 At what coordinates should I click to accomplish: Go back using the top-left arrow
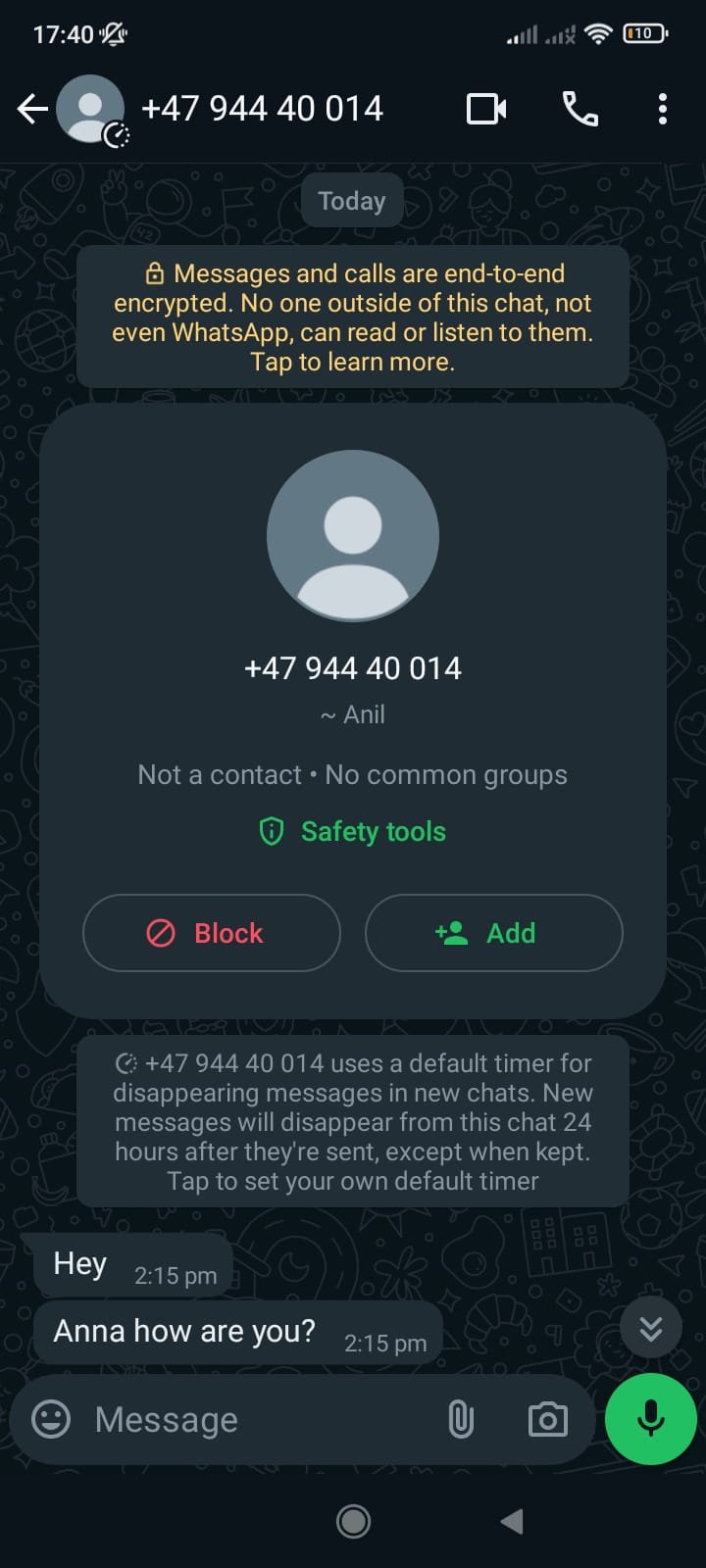32,109
